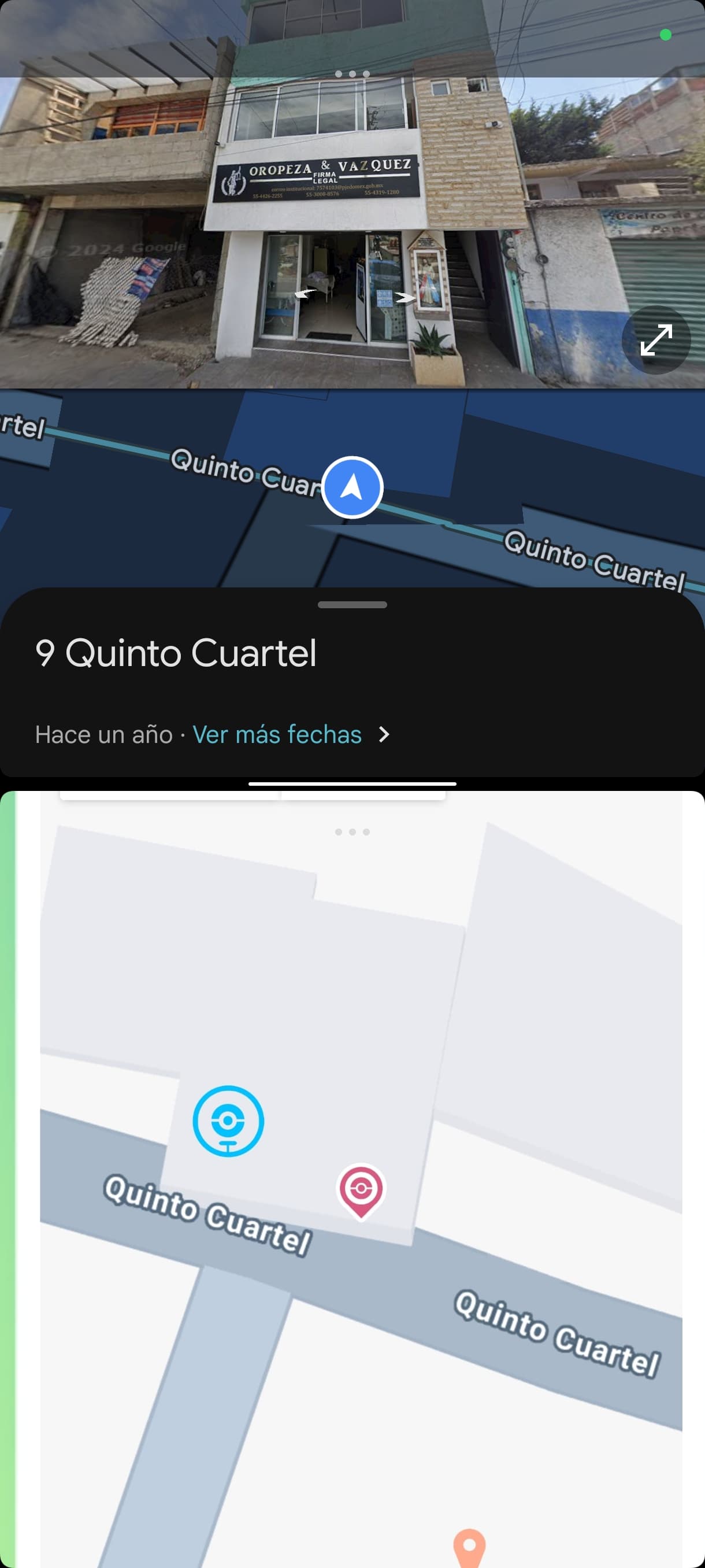Image resolution: width=705 pixels, height=1568 pixels.
Task: Tap the blue navigation arrow on the map
Action: (351, 487)
